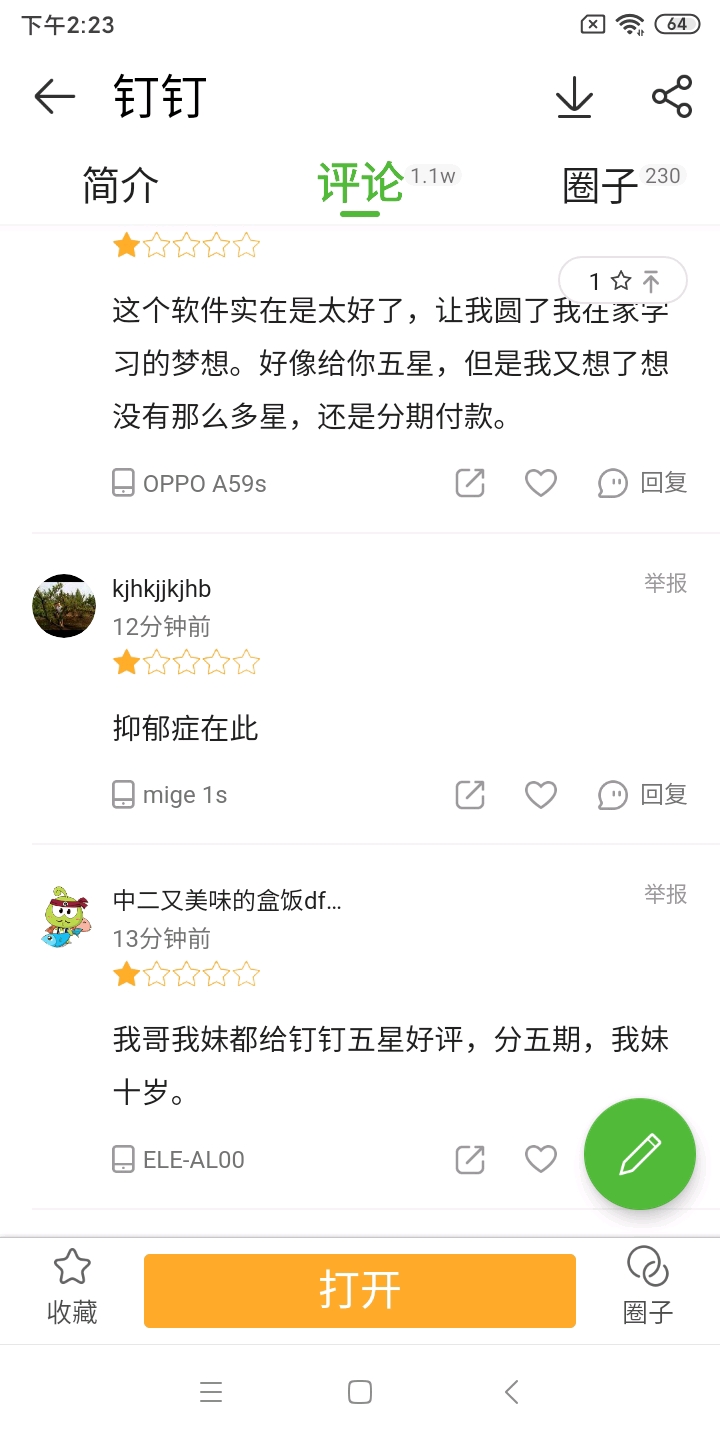Viewport: 720px width, 1440px height.
Task: Reply to kjhkjjkjhb's review
Action: point(642,795)
